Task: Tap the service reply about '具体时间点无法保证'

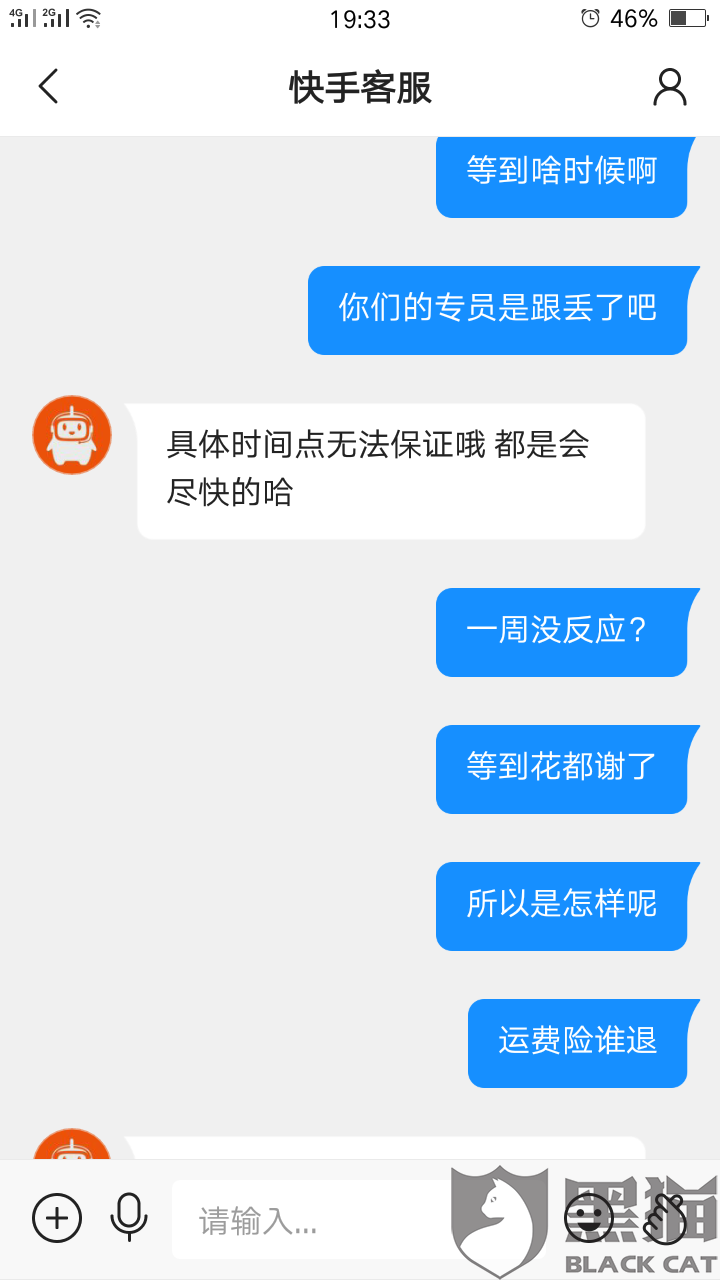Action: (390, 470)
